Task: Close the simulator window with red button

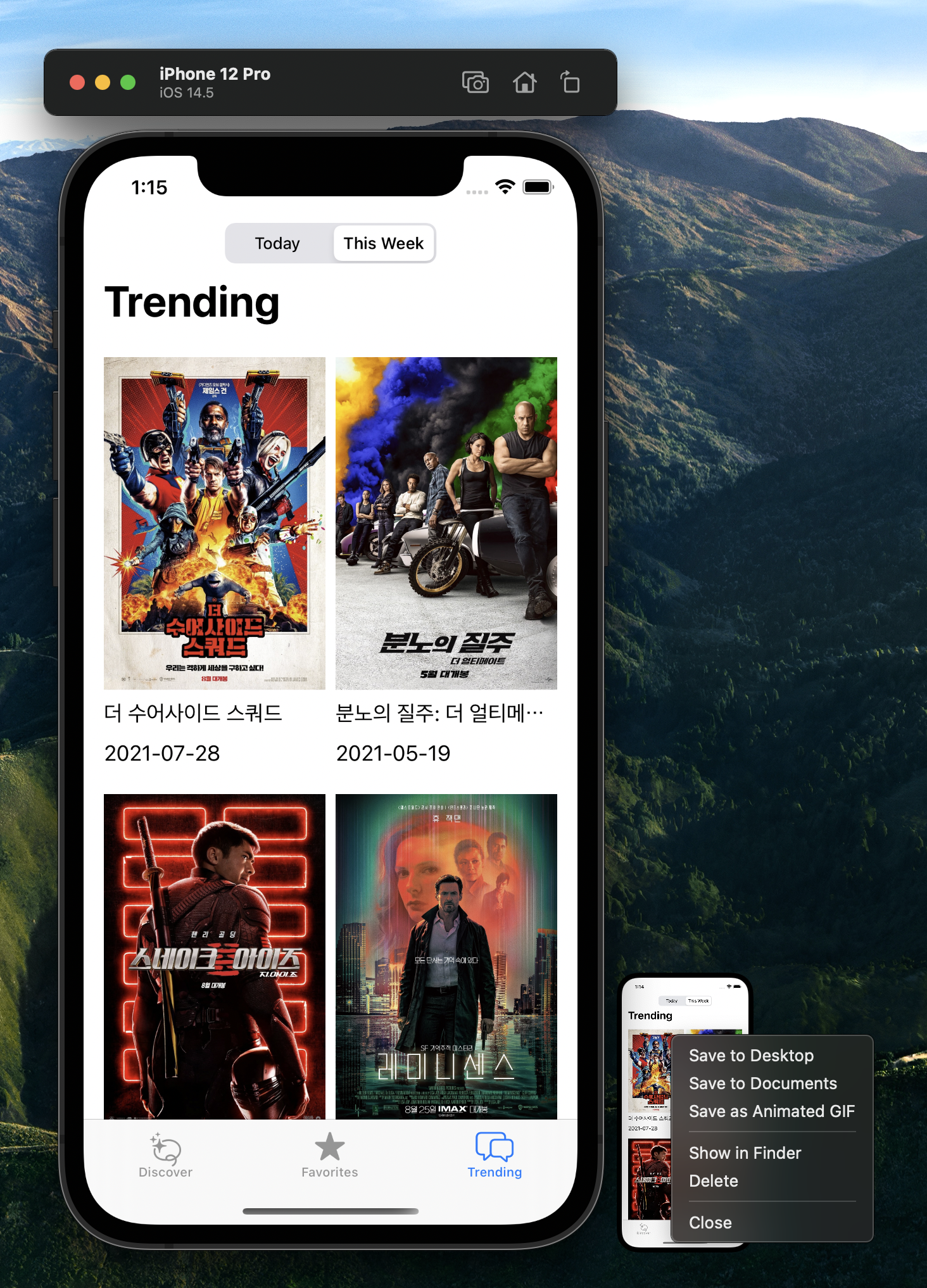Action: tap(77, 82)
